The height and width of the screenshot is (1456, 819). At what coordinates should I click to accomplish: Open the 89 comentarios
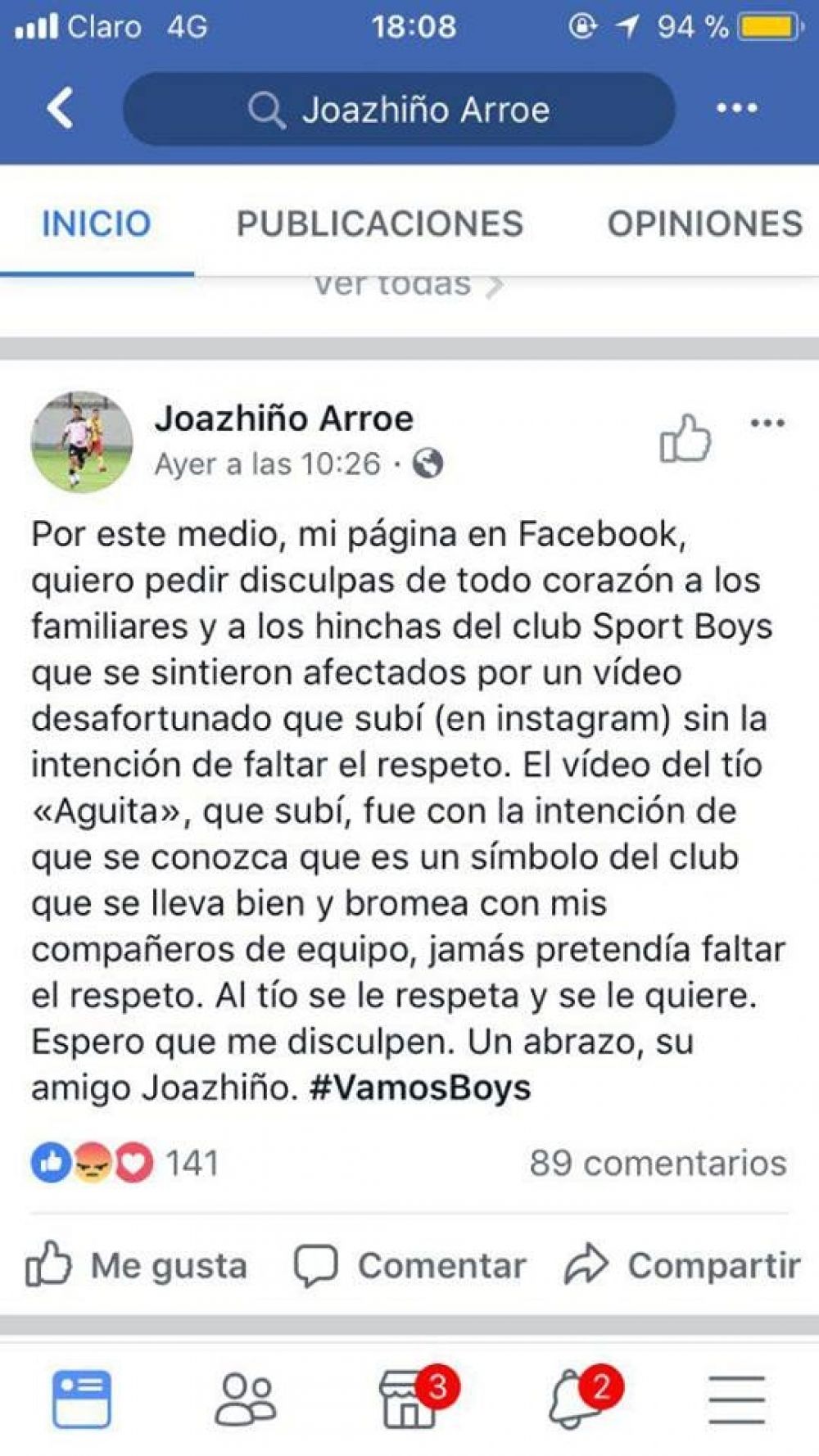pyautogui.click(x=658, y=1163)
